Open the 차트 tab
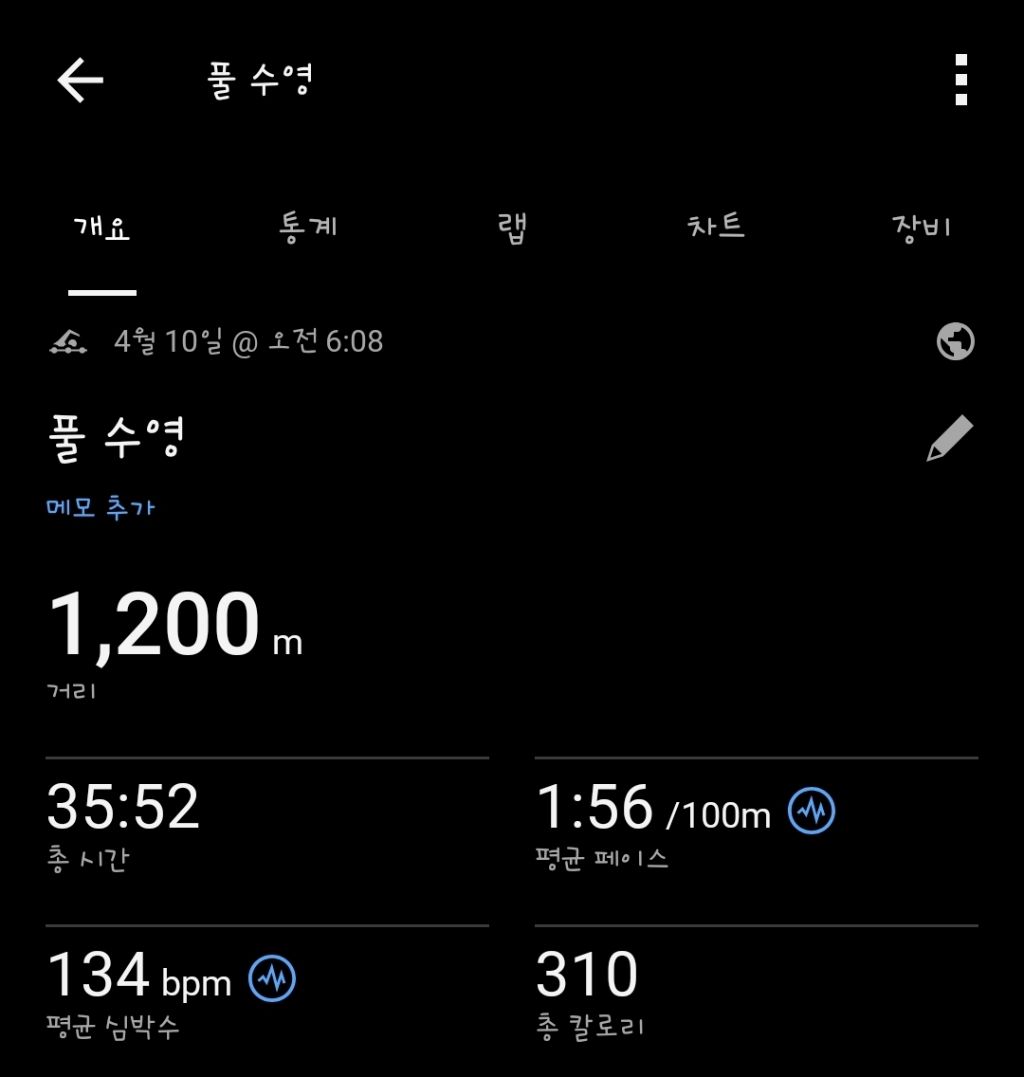Screen dimensions: 1024x1077 [716, 227]
